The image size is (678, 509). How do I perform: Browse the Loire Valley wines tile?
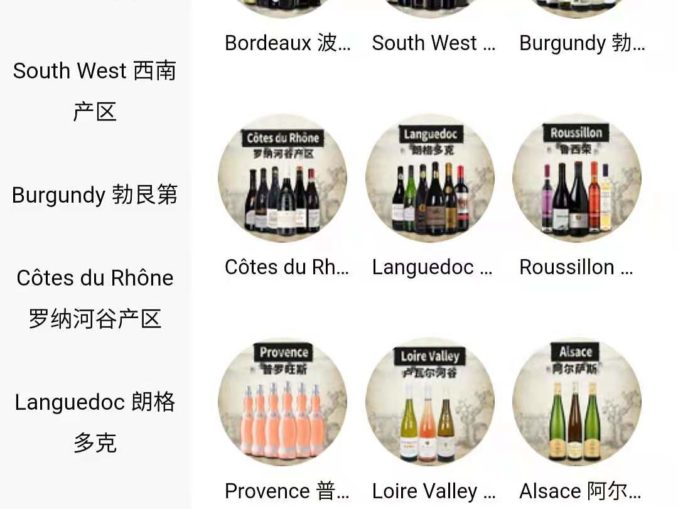(x=430, y=403)
